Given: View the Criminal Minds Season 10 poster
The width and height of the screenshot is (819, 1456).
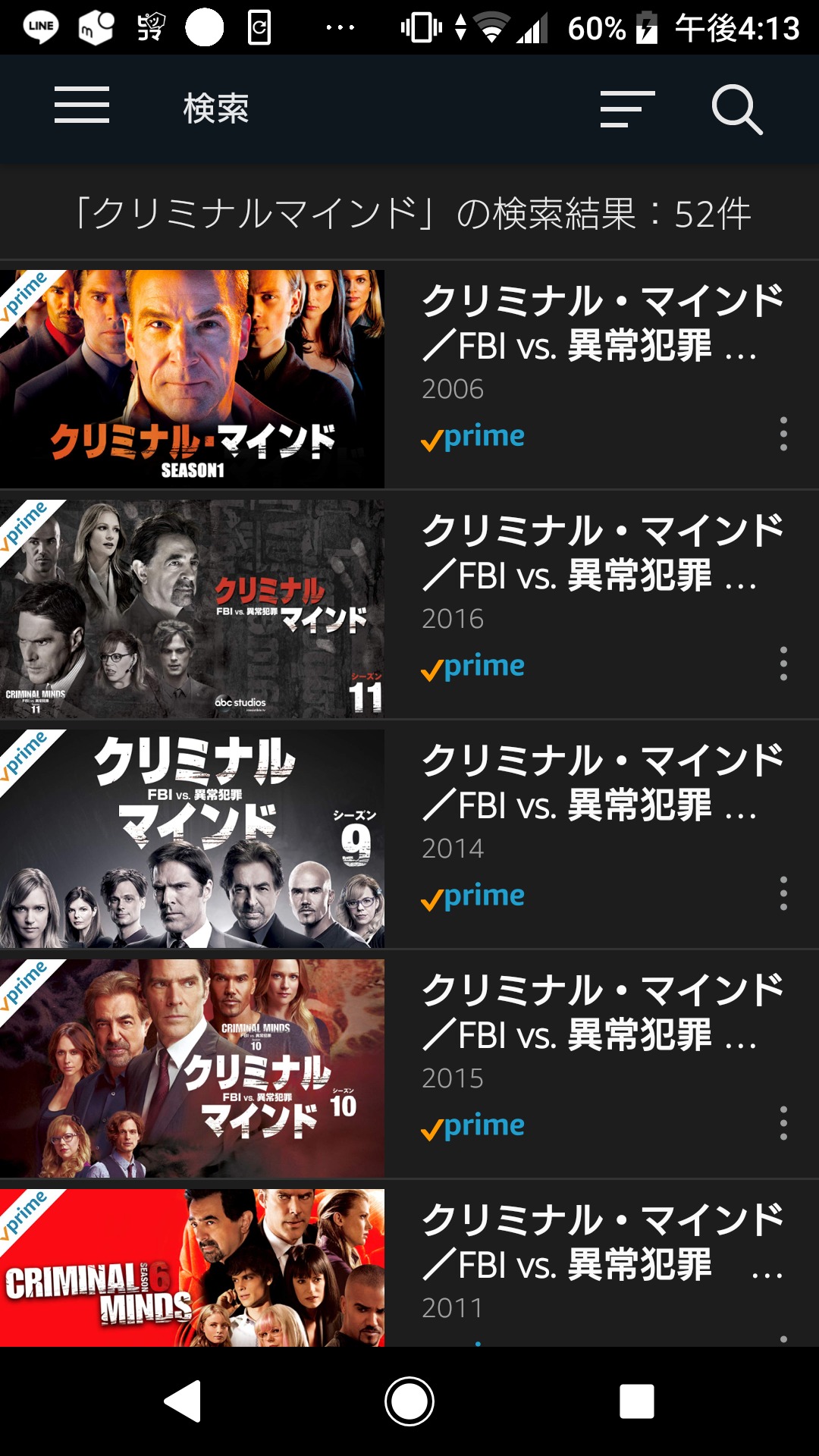Looking at the screenshot, I should (x=193, y=1068).
